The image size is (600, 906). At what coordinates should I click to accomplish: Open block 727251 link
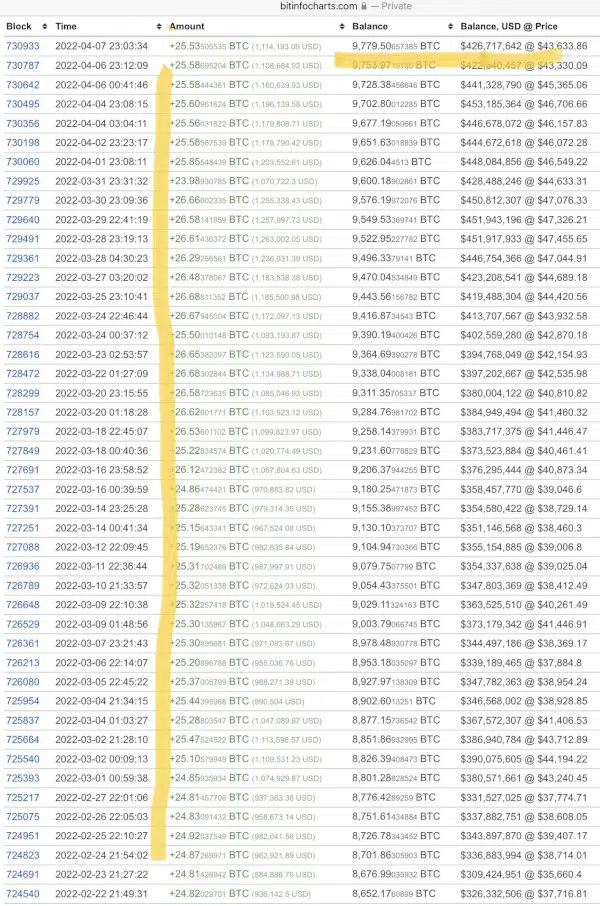[x=23, y=527]
